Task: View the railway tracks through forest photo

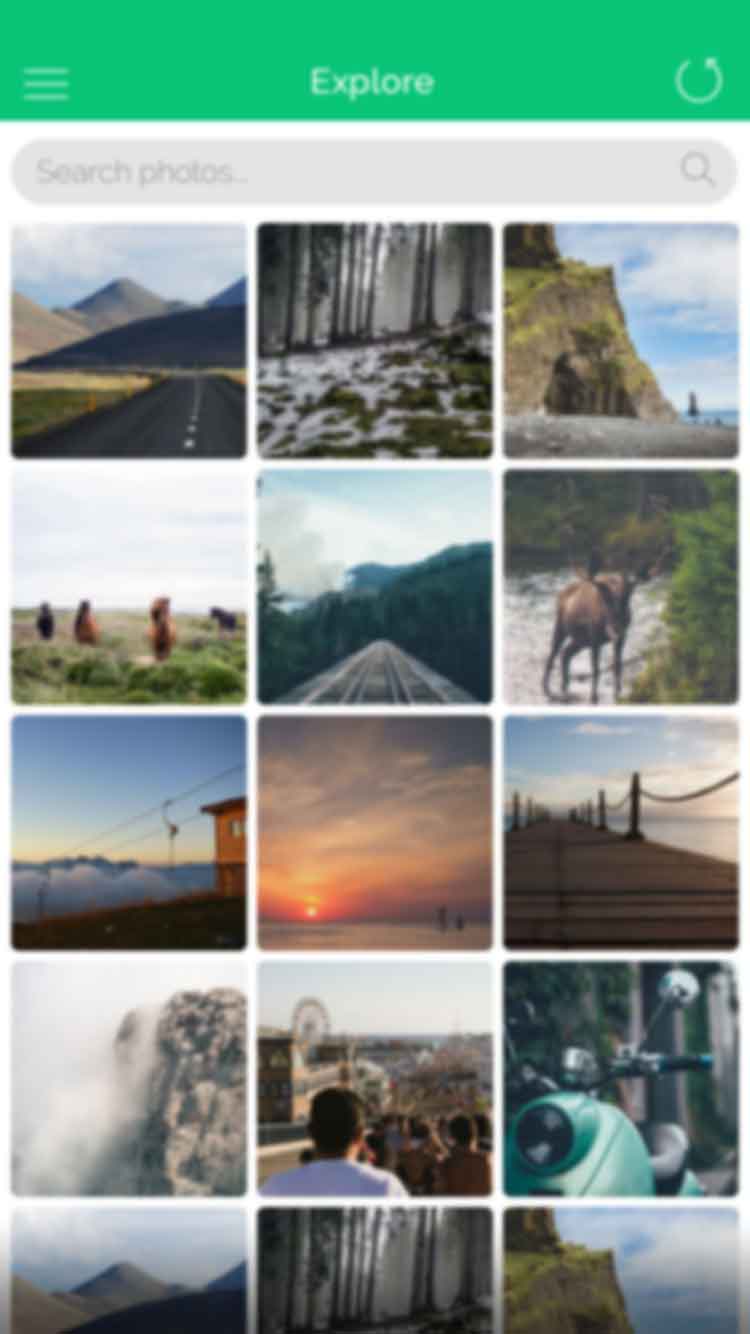Action: click(375, 586)
